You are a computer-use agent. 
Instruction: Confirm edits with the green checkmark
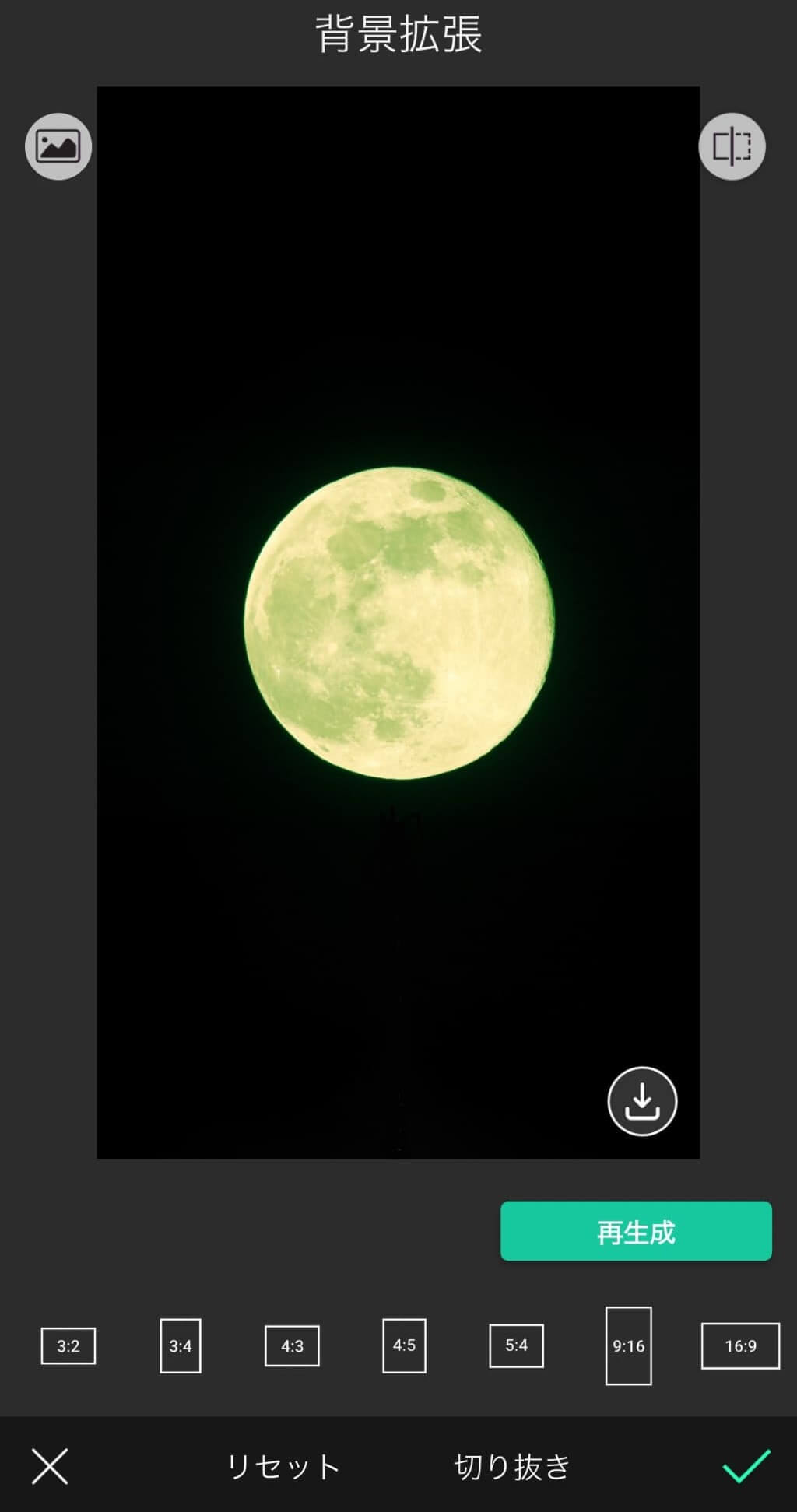coord(746,1467)
